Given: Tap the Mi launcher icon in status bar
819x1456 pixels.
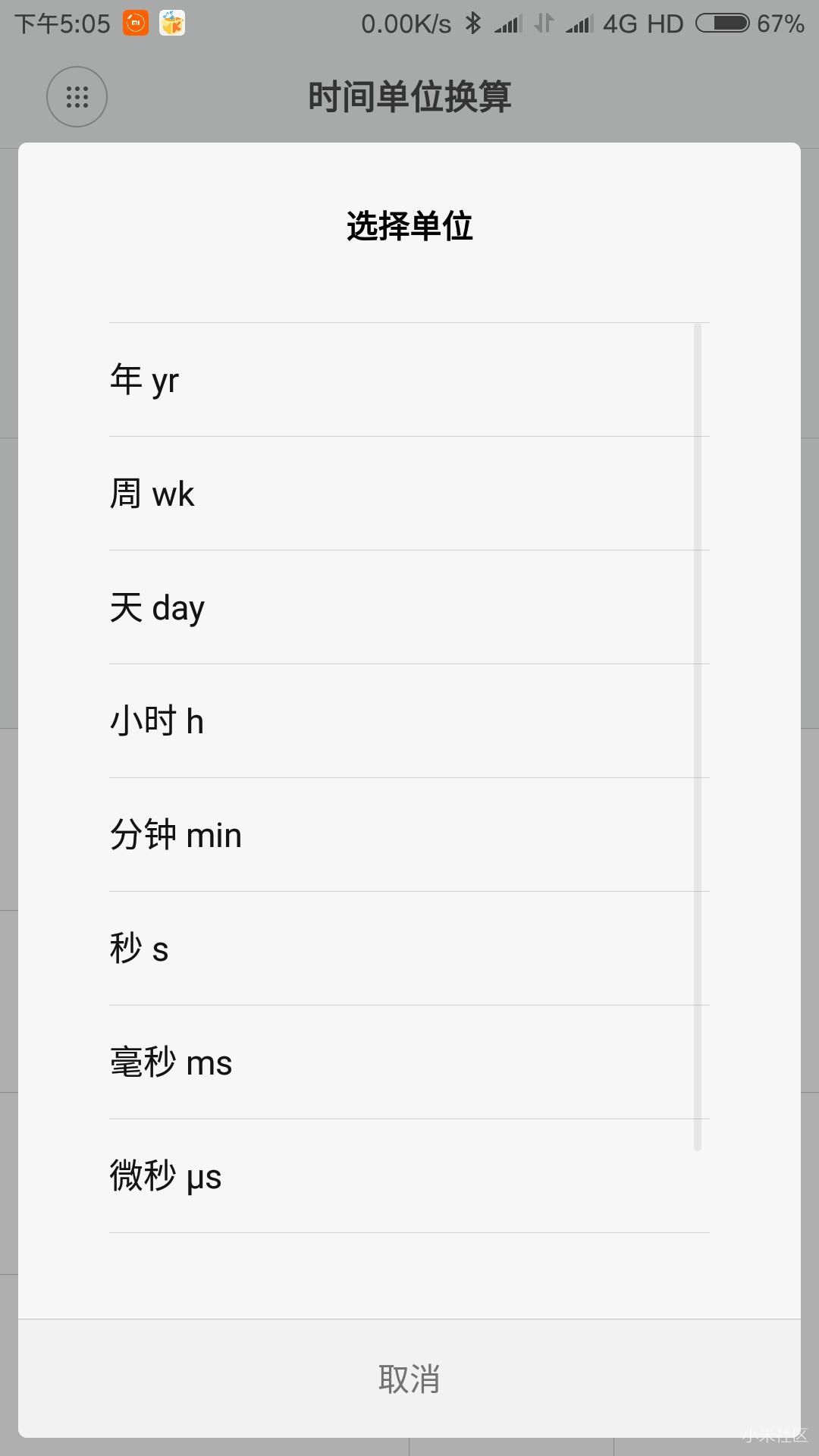Looking at the screenshot, I should click(133, 23).
